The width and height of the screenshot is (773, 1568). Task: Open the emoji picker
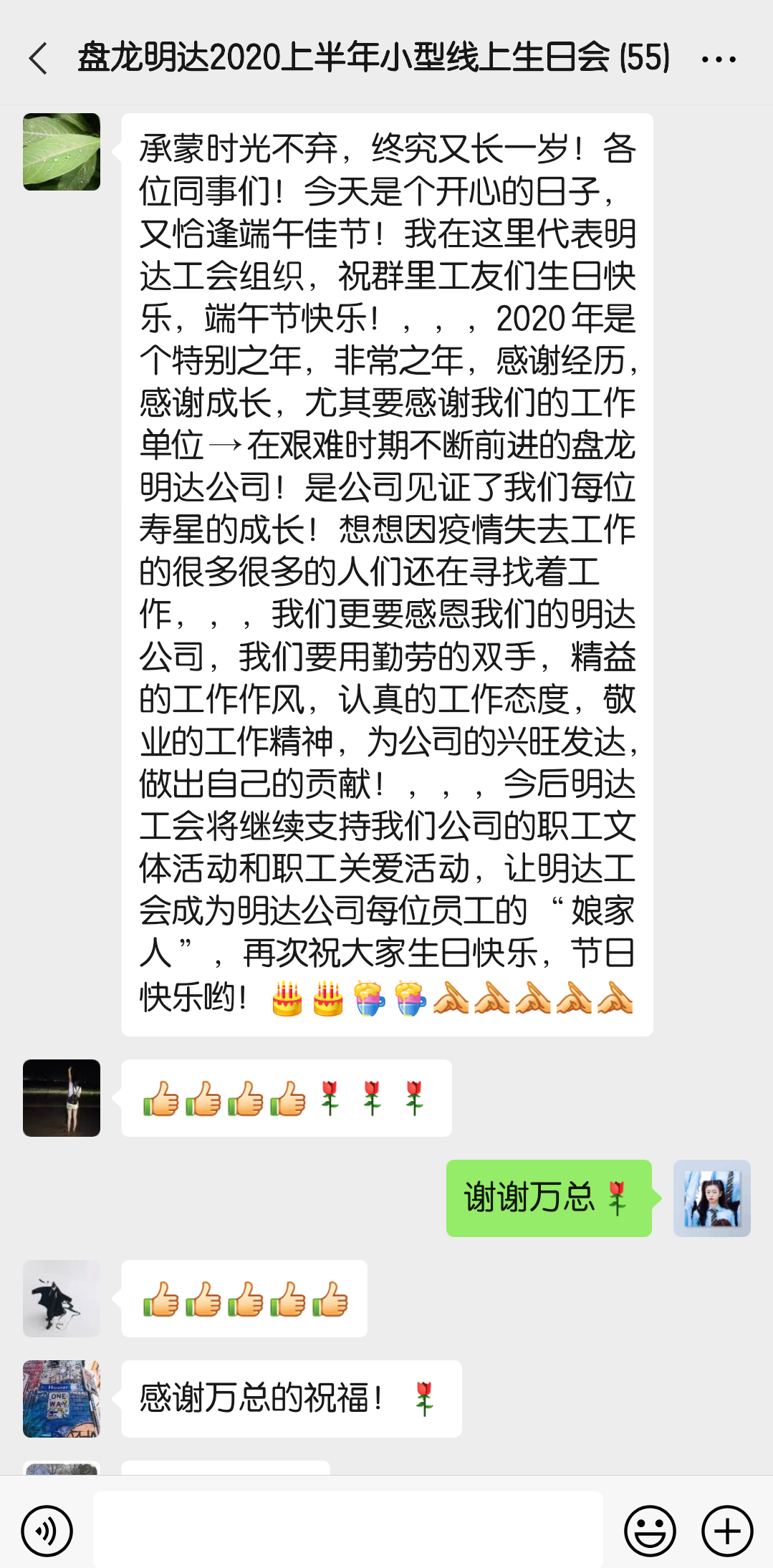pos(650,1531)
